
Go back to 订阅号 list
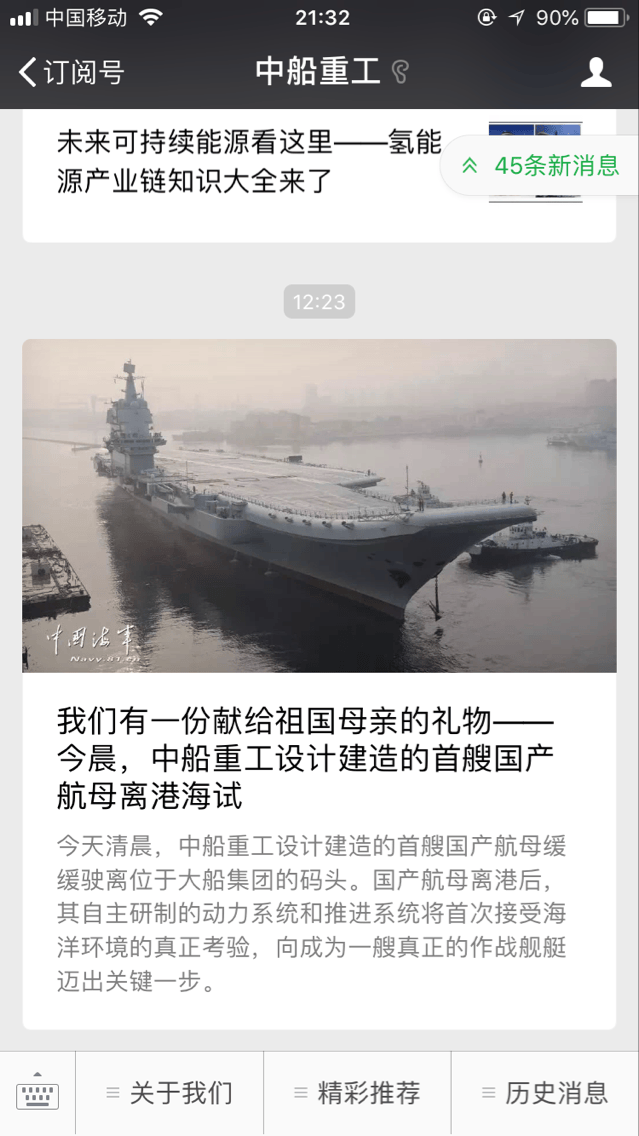point(70,72)
